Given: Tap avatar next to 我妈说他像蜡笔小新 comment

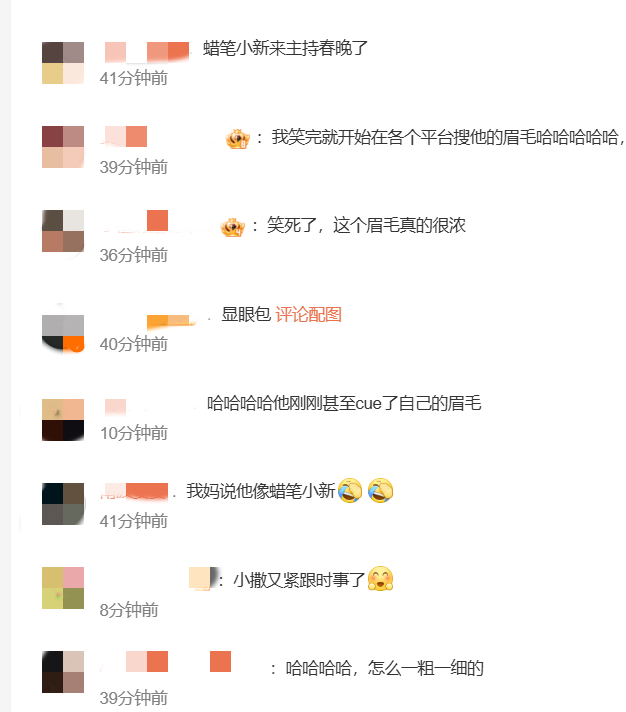Looking at the screenshot, I should tap(63, 504).
